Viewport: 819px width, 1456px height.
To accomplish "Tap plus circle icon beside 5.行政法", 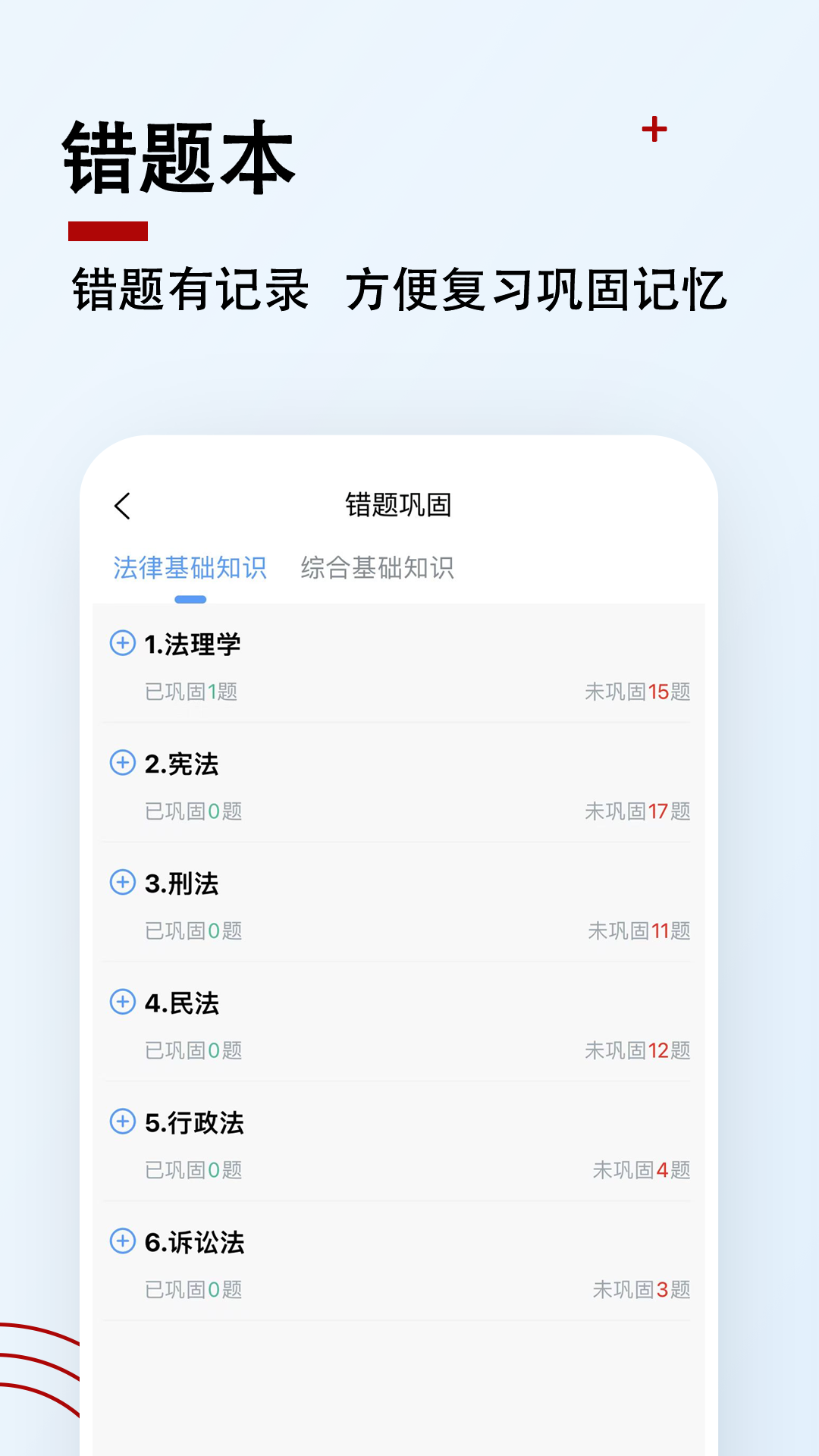I will 123,1123.
